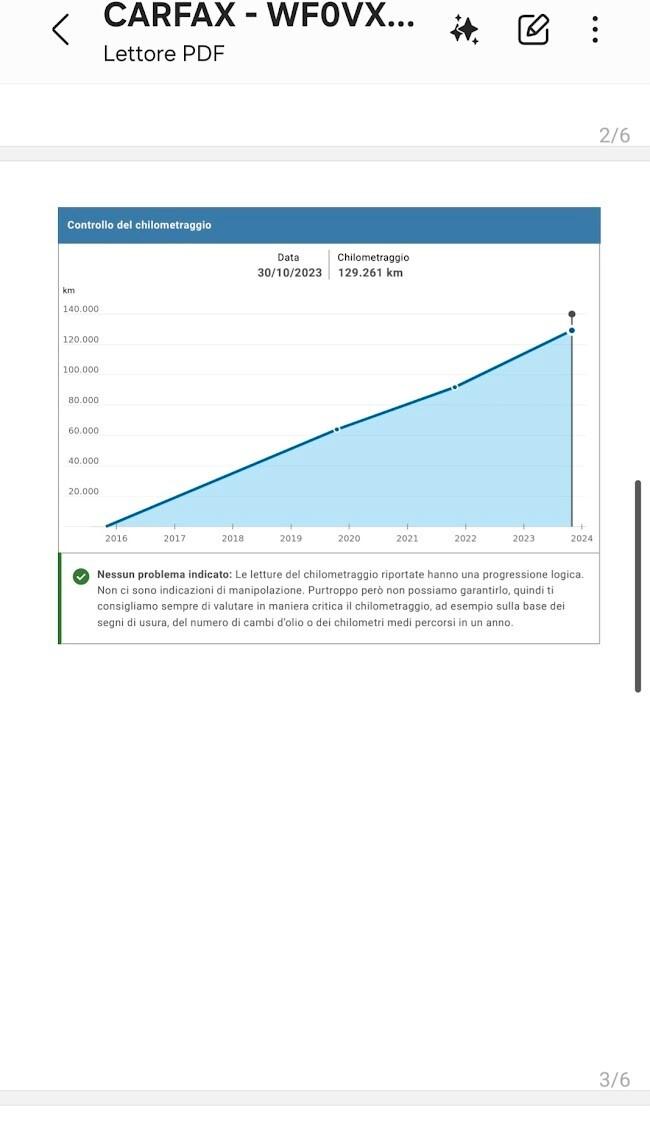Edit or annotate the PDF
Image resolution: width=650 pixels, height=1124 pixels.
[533, 30]
